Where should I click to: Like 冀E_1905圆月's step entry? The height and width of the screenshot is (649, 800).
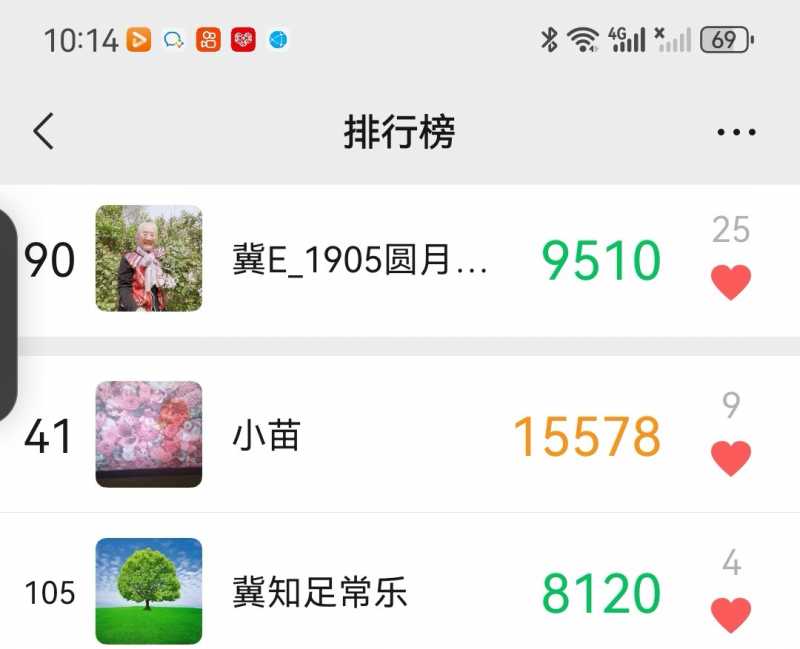pyautogui.click(x=731, y=282)
